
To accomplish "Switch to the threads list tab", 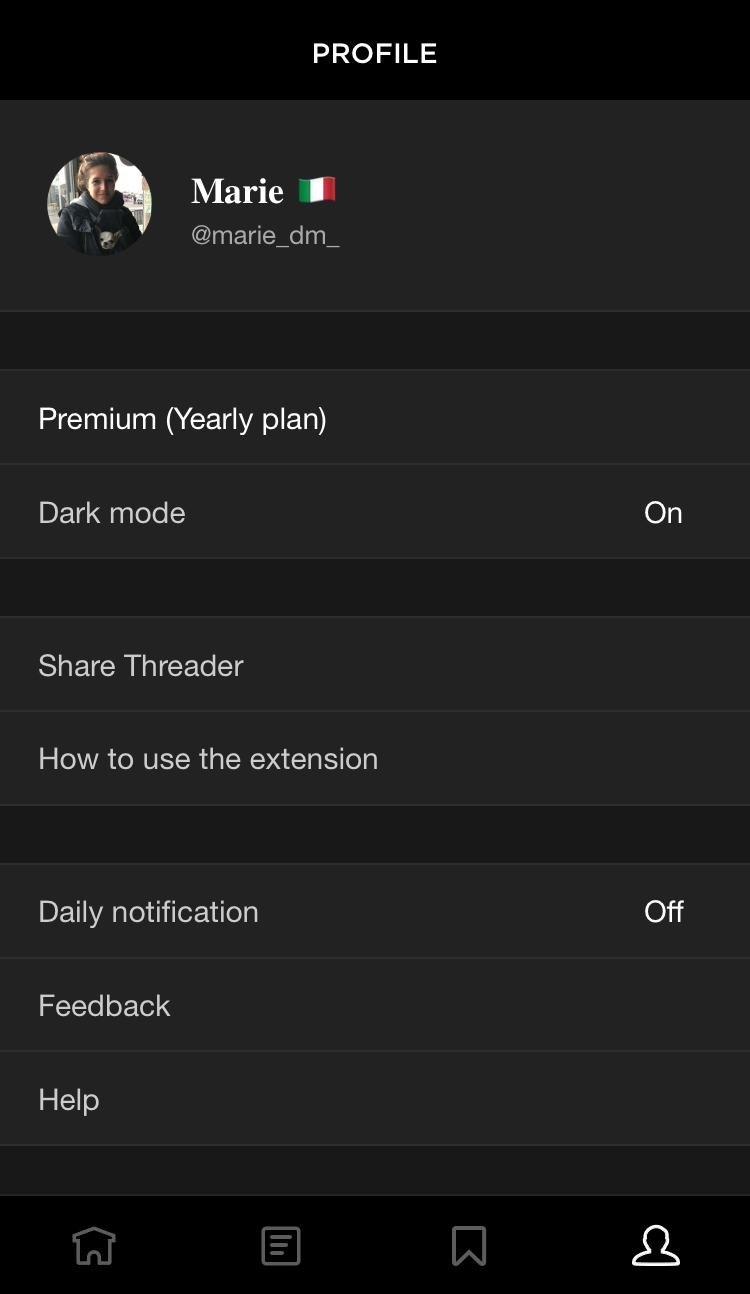I will click(281, 1246).
